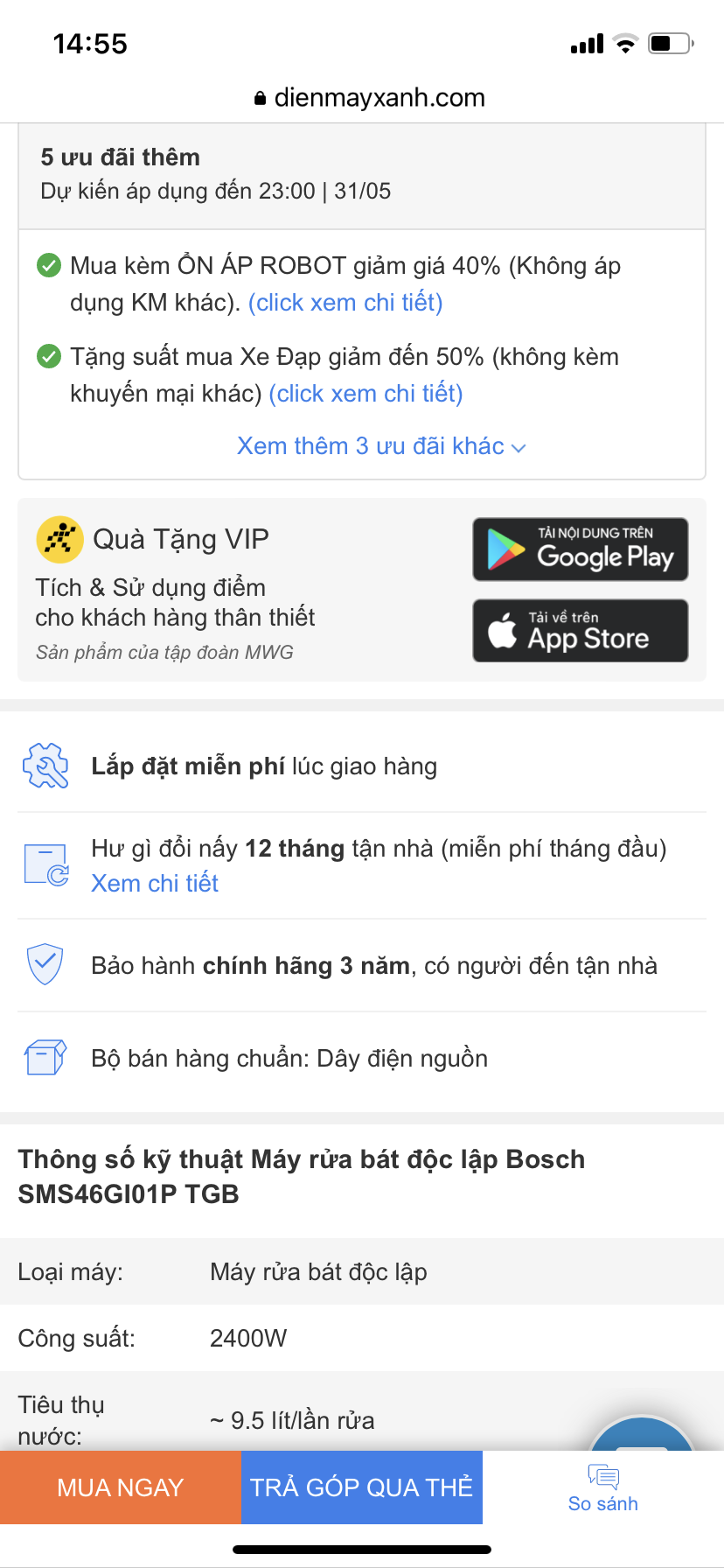Viewport: 724px width, 1568px height.
Task: Tap the Google Play download badge
Action: (580, 549)
